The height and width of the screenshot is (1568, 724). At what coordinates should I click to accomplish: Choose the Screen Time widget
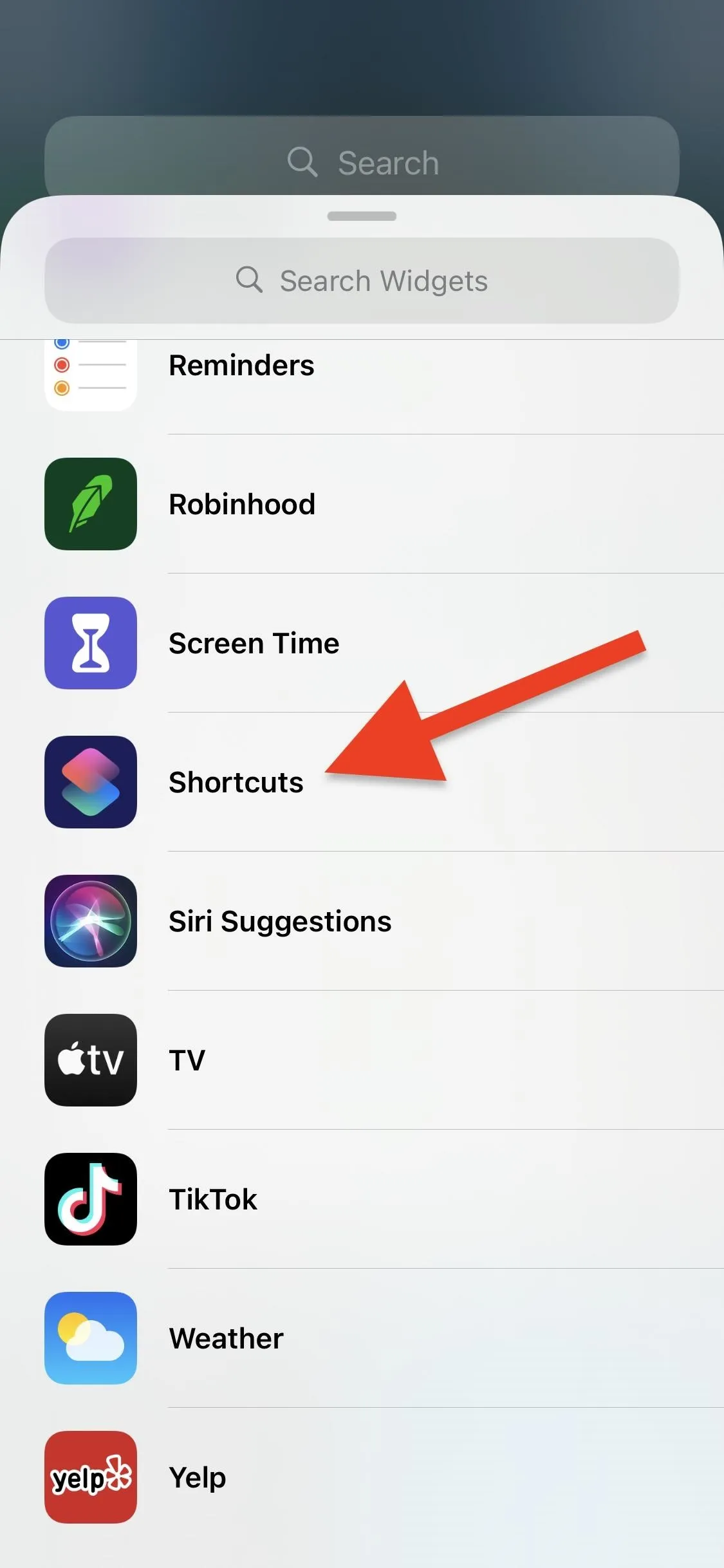(x=254, y=643)
